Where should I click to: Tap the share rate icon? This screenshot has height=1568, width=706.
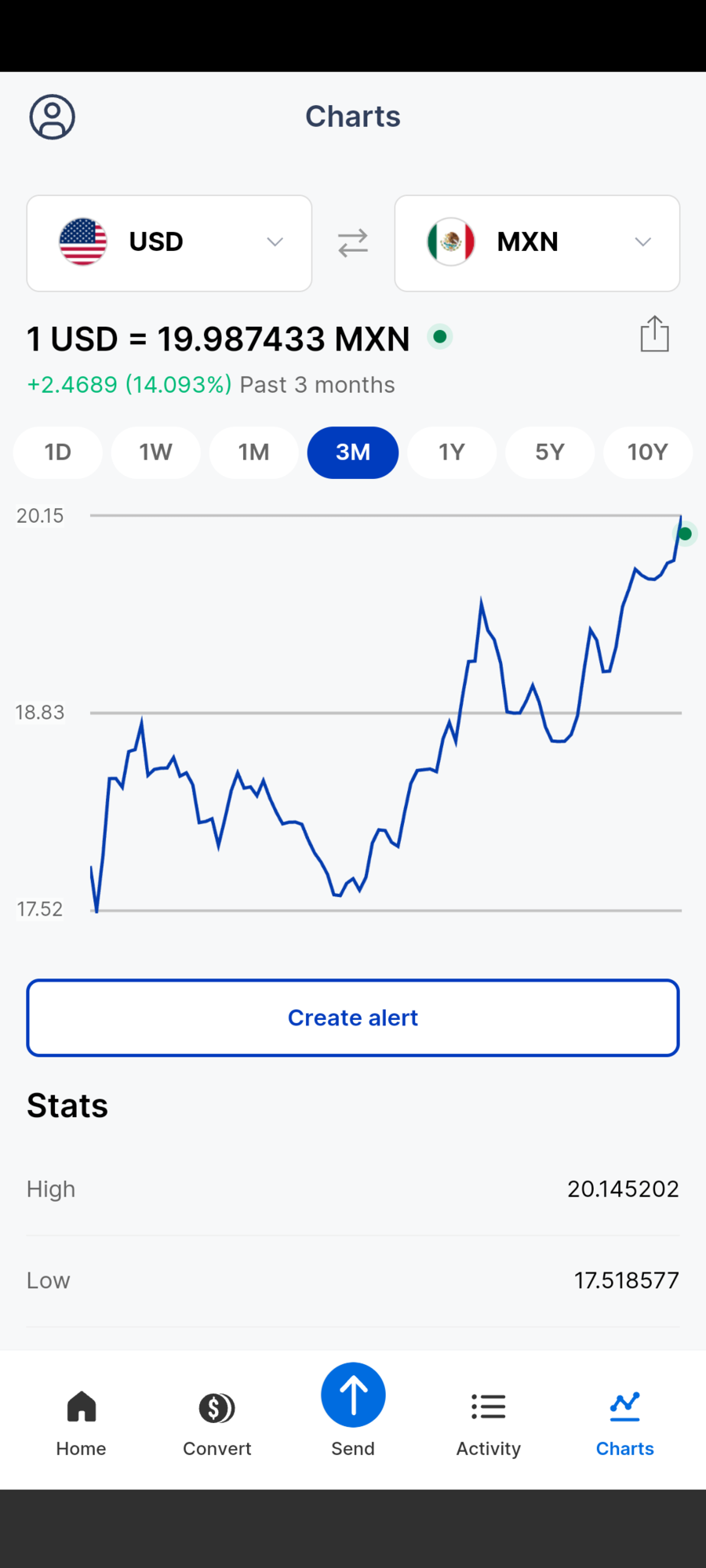pyautogui.click(x=654, y=334)
